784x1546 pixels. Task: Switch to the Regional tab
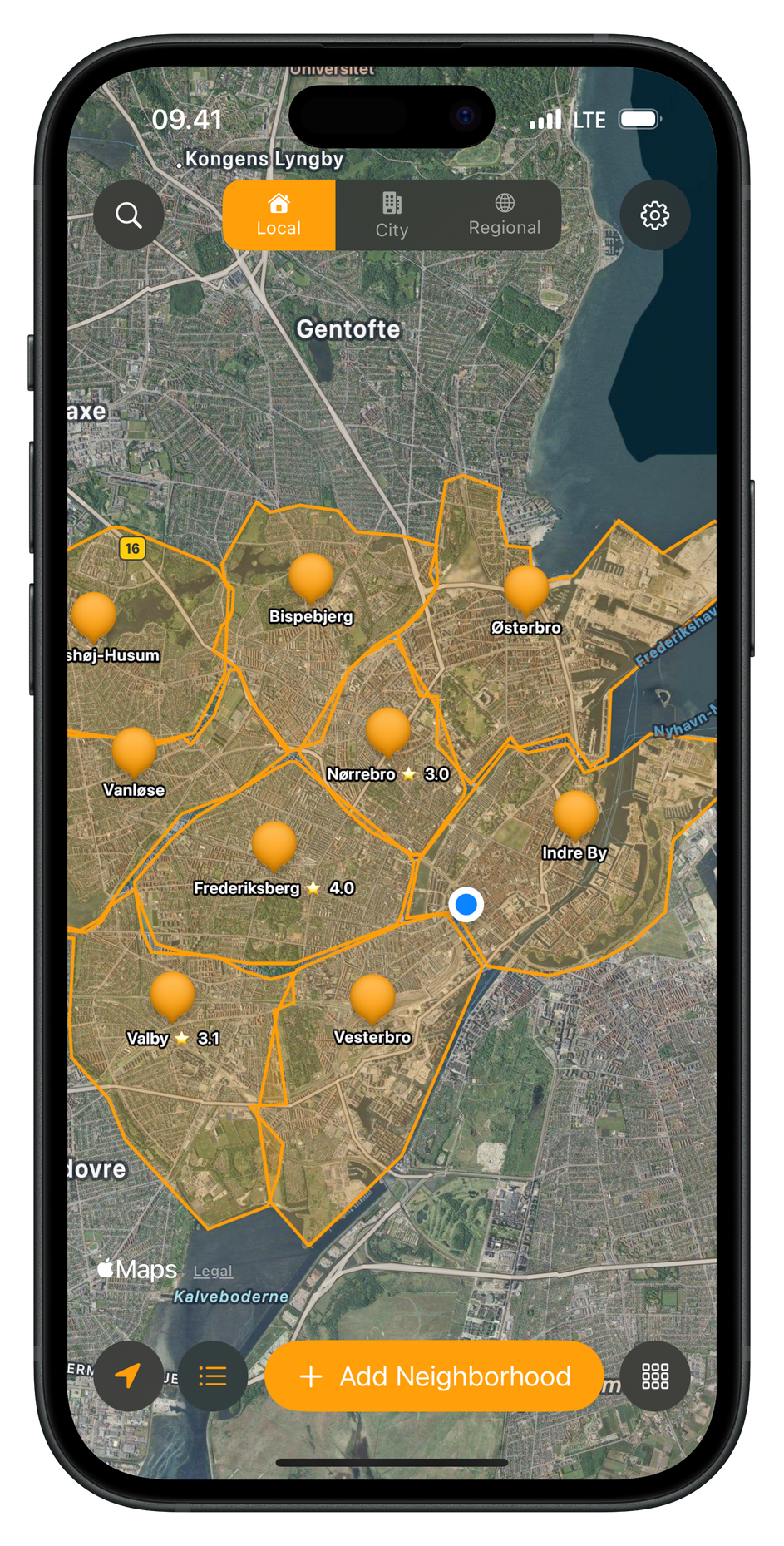(504, 215)
